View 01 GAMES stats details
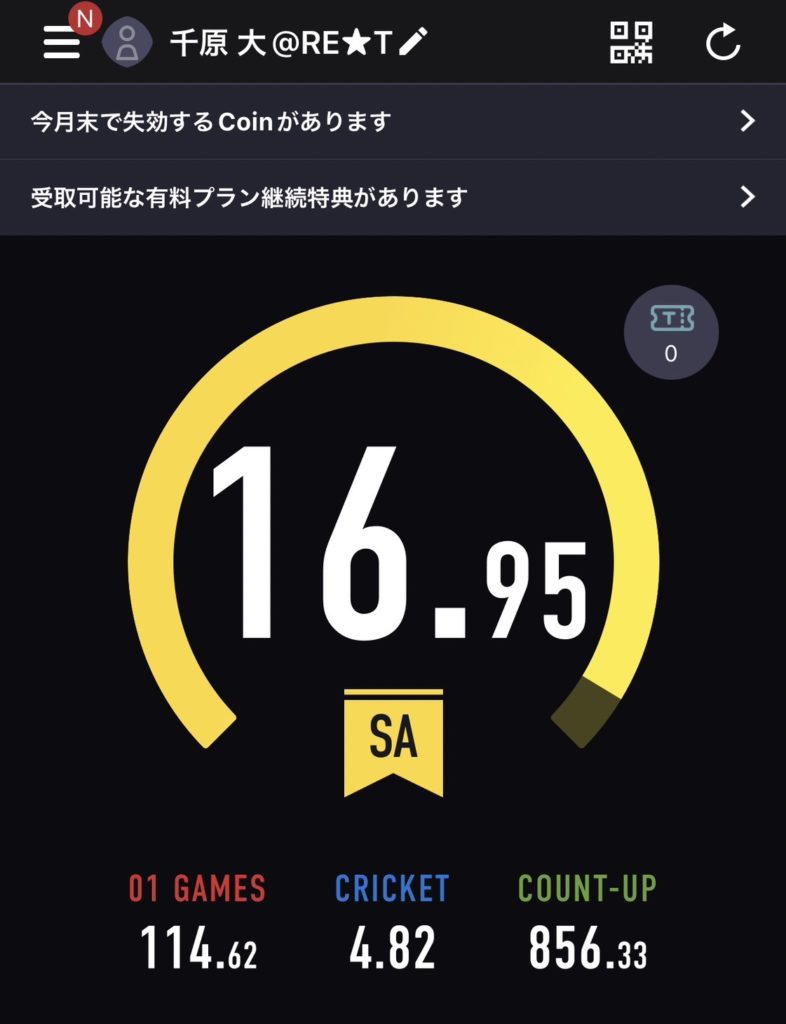The height and width of the screenshot is (1024, 786). click(x=198, y=921)
